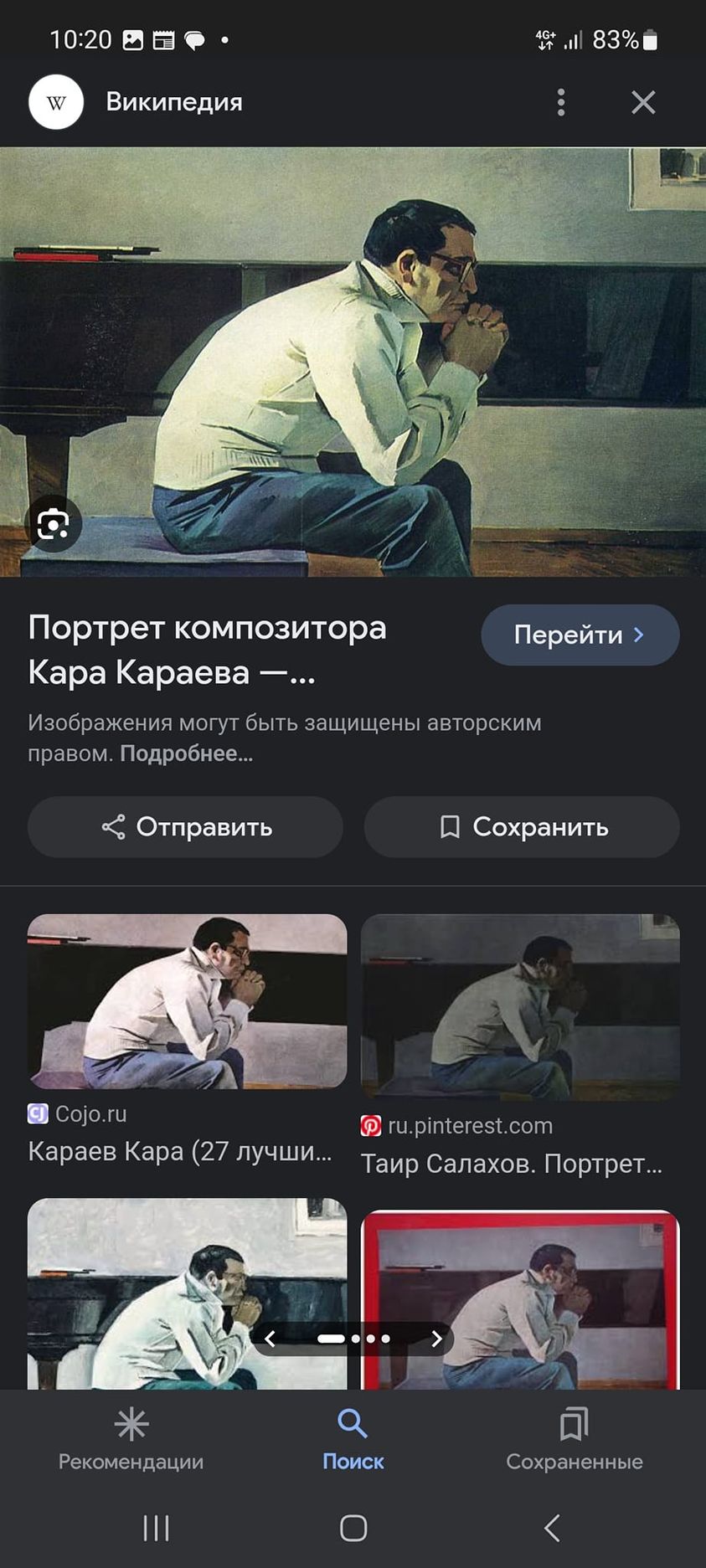Open the large portrait painting

[x=353, y=362]
